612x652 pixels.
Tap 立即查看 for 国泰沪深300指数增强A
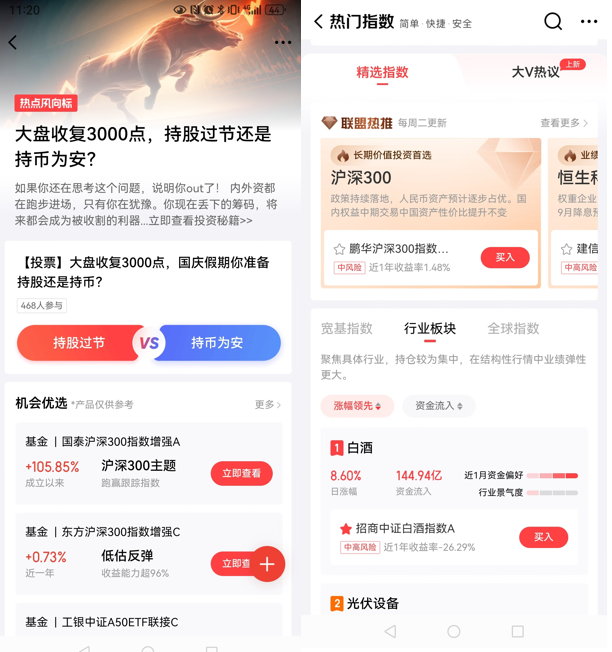tap(241, 473)
